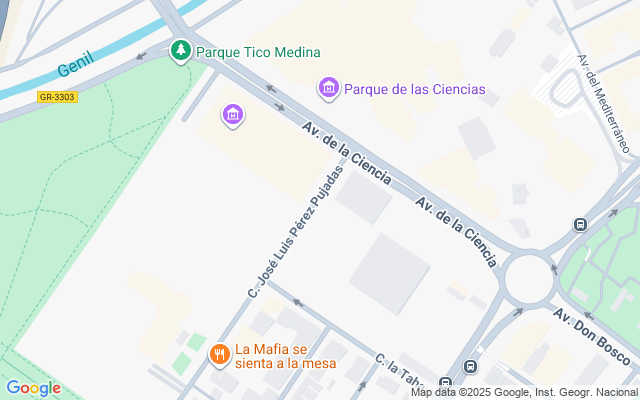
Task: Select the Parque de las Ciencias marker
Action: (x=328, y=89)
